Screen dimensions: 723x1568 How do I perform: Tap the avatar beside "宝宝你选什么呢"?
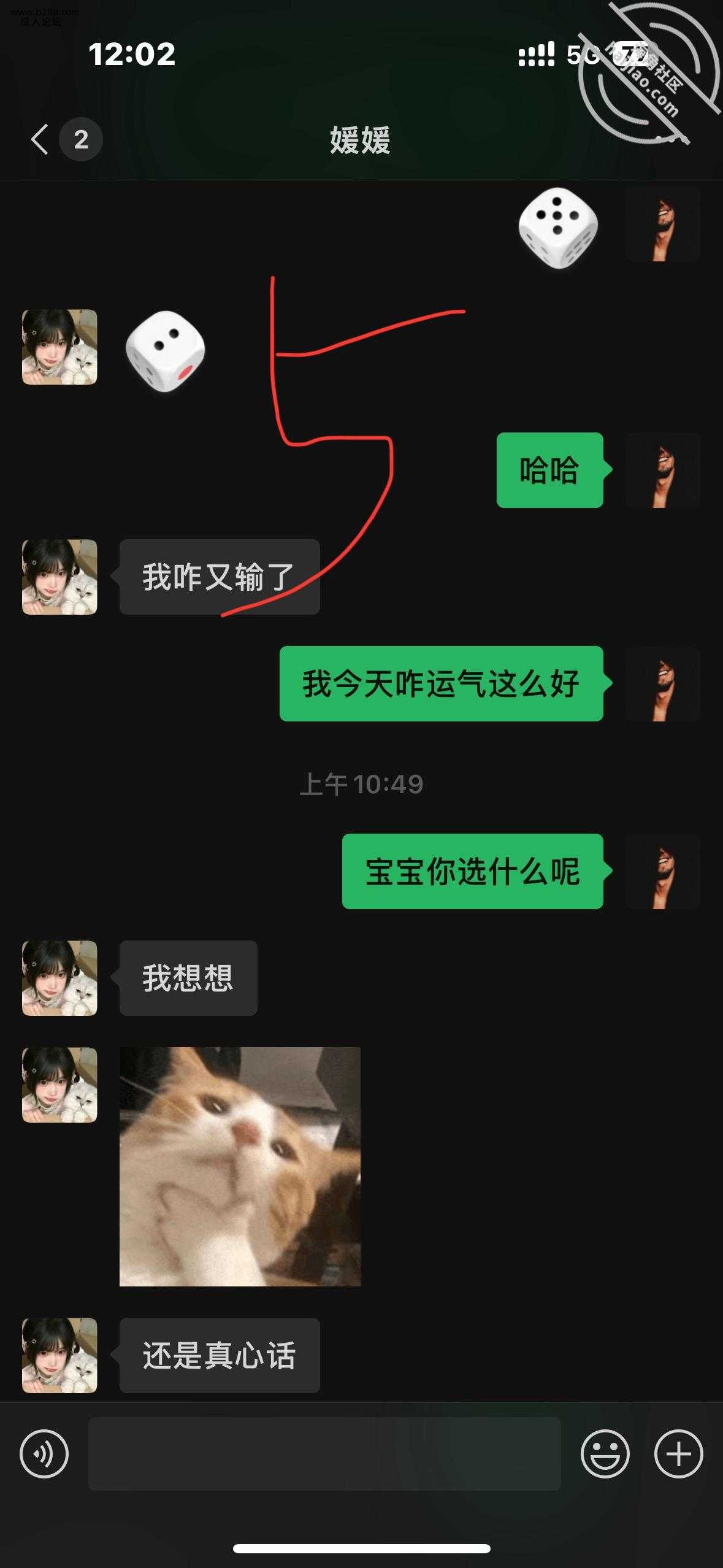(x=662, y=871)
